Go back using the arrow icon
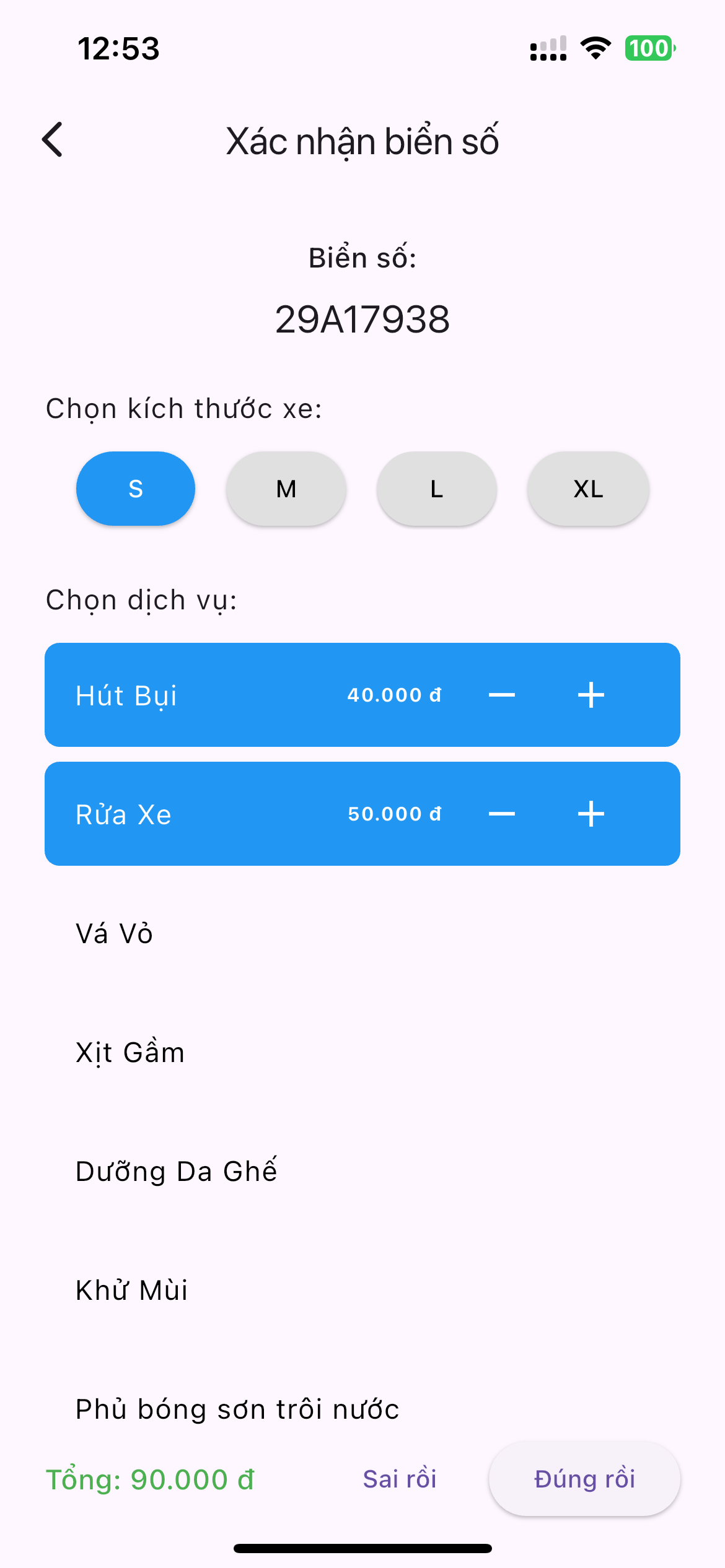Viewport: 725px width, 1568px height. click(x=53, y=139)
